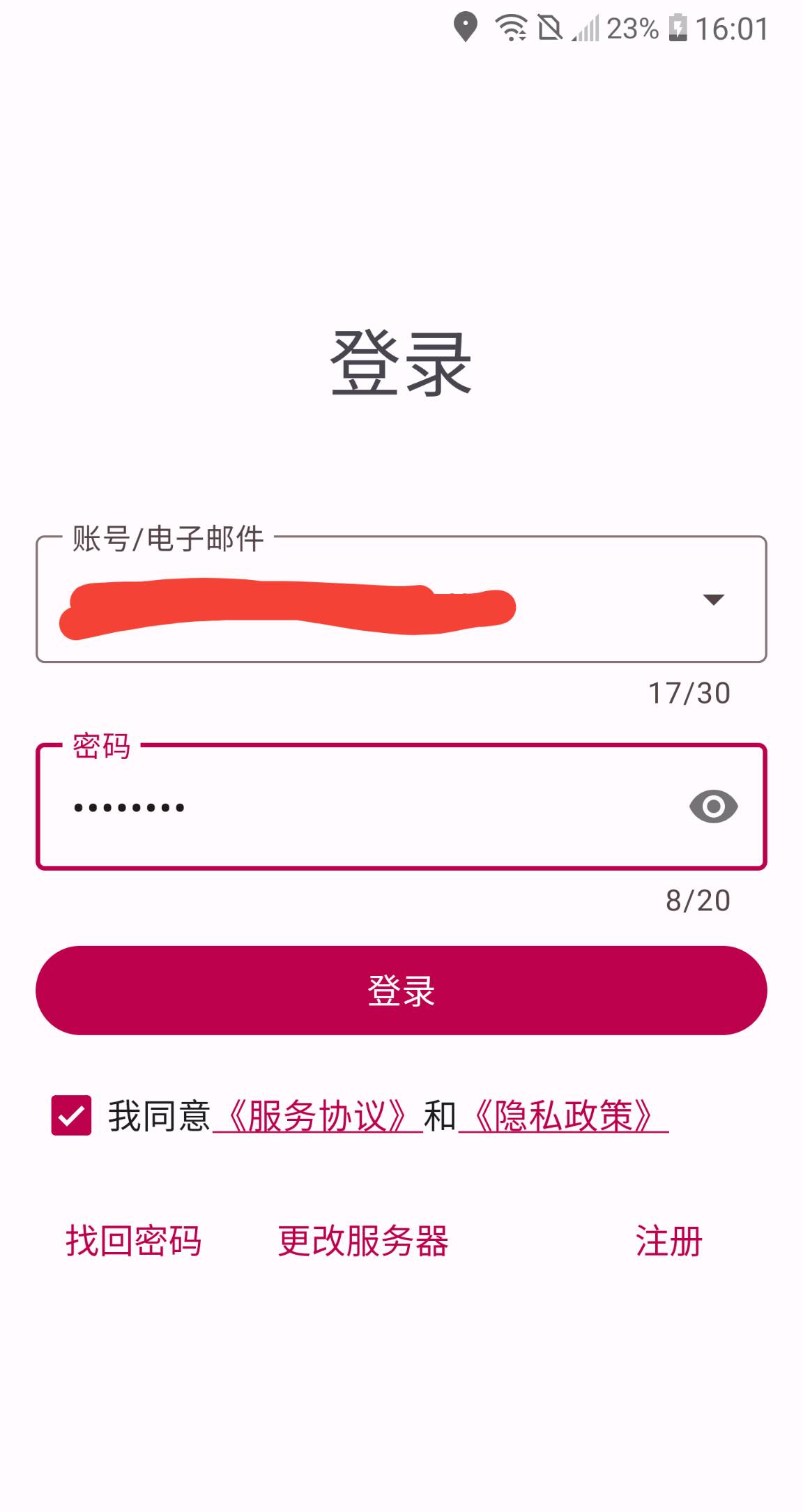
Task: Tap the 登录 login button
Action: tap(401, 991)
